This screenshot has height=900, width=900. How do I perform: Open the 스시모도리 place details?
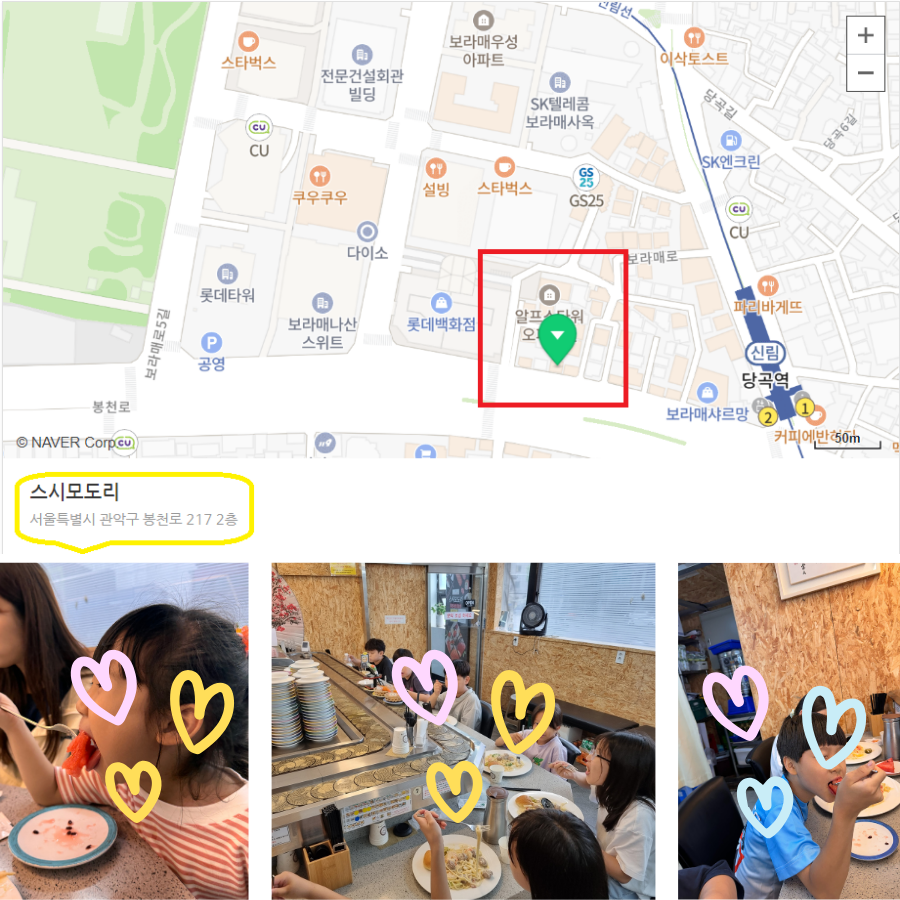coord(75,492)
